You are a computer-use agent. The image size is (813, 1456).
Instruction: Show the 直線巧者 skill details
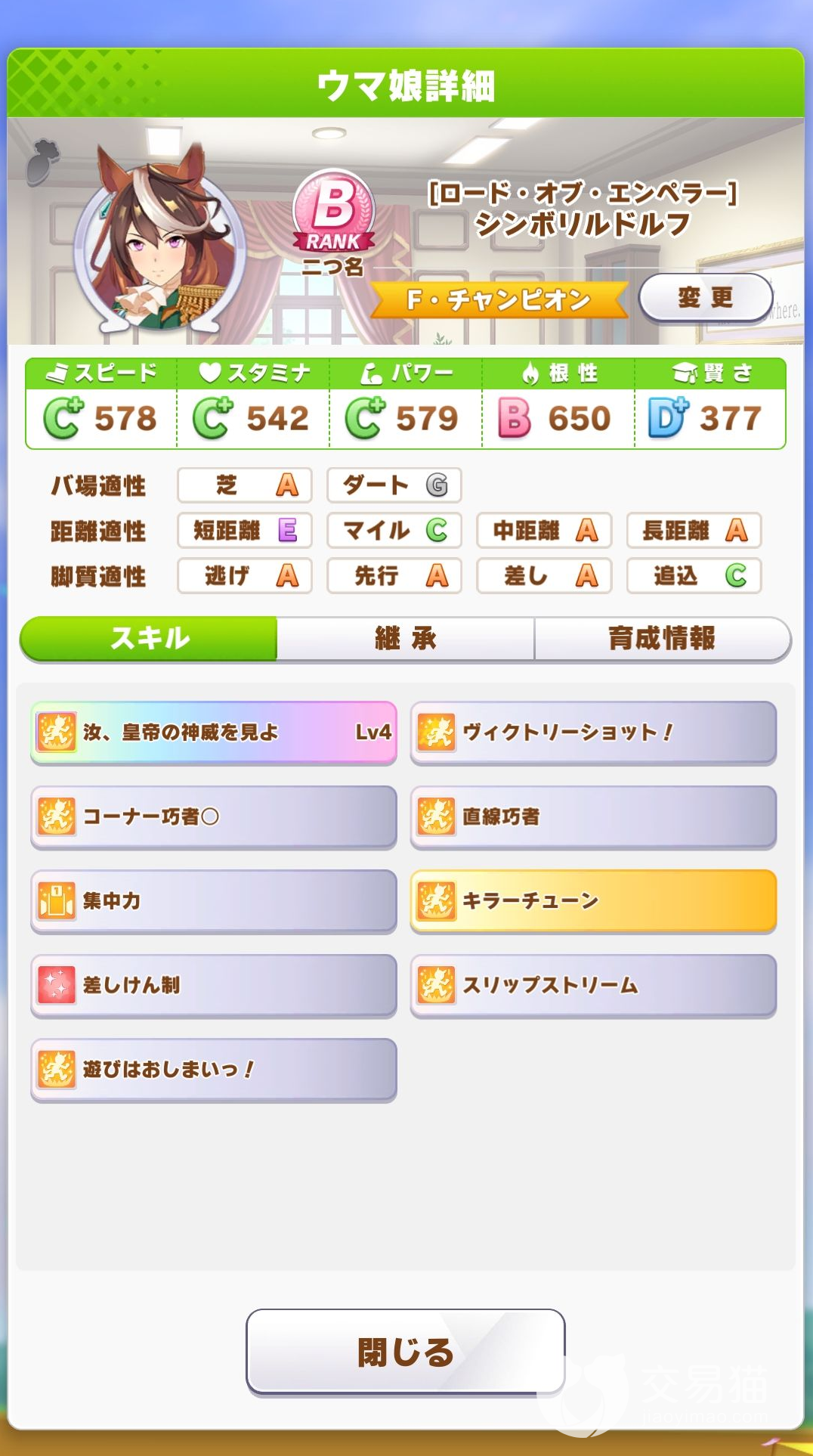[593, 816]
